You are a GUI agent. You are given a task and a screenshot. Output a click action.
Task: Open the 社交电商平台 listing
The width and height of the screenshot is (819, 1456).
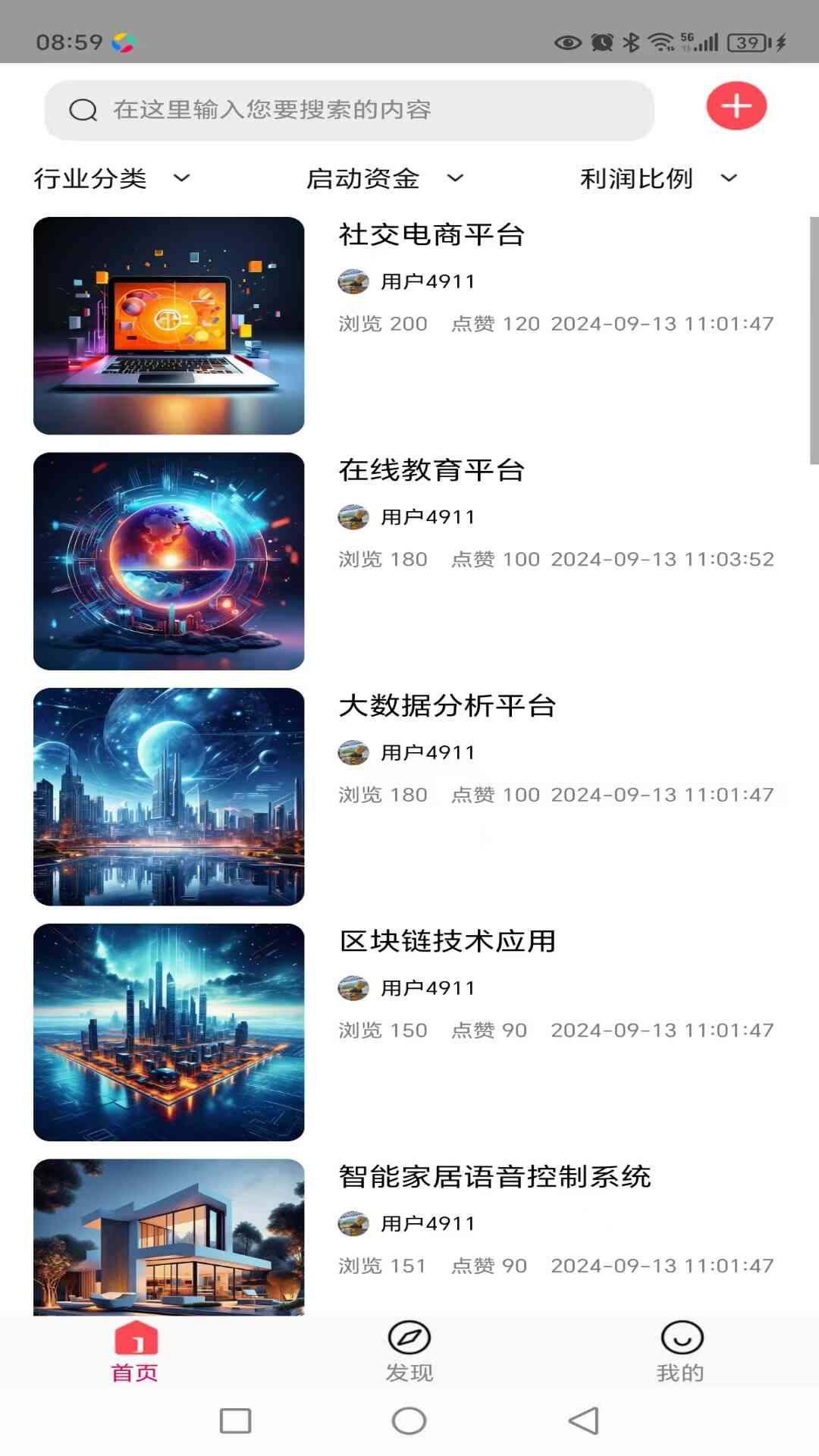pos(432,235)
